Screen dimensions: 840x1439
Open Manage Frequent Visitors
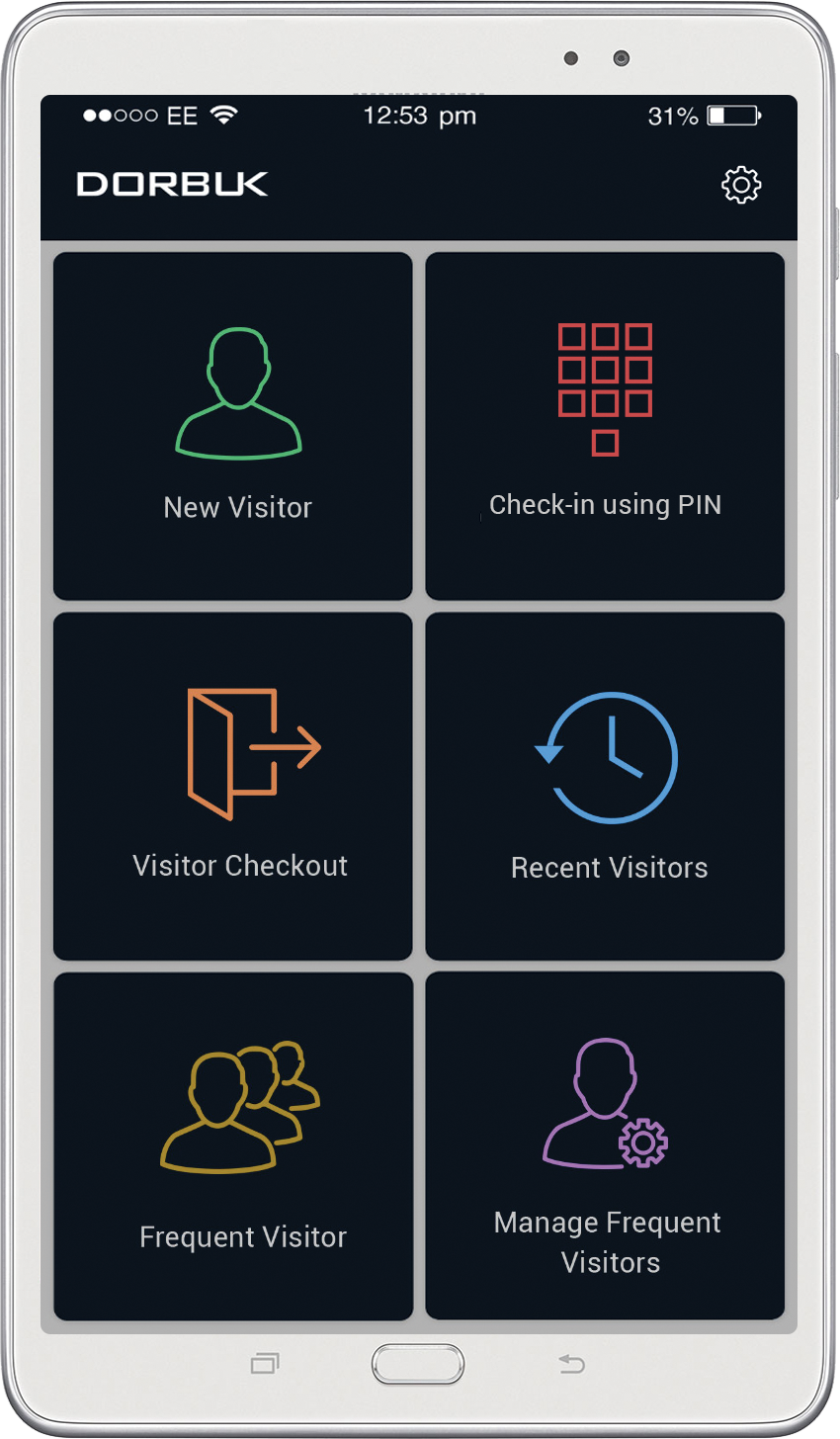[x=605, y=1146]
